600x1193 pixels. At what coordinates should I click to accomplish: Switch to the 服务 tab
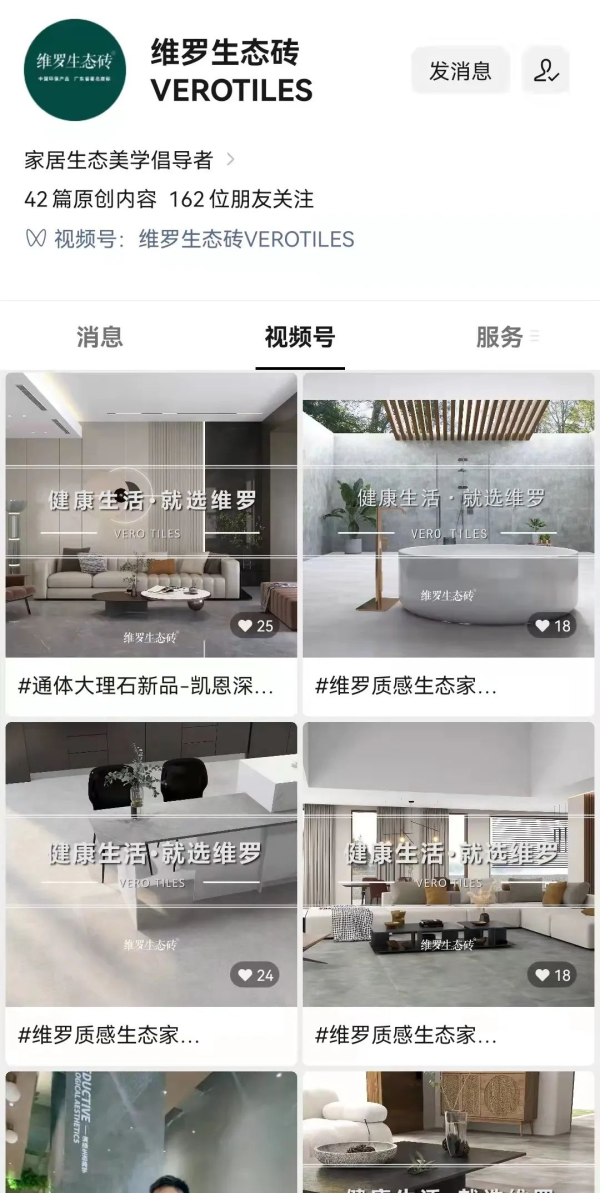500,337
